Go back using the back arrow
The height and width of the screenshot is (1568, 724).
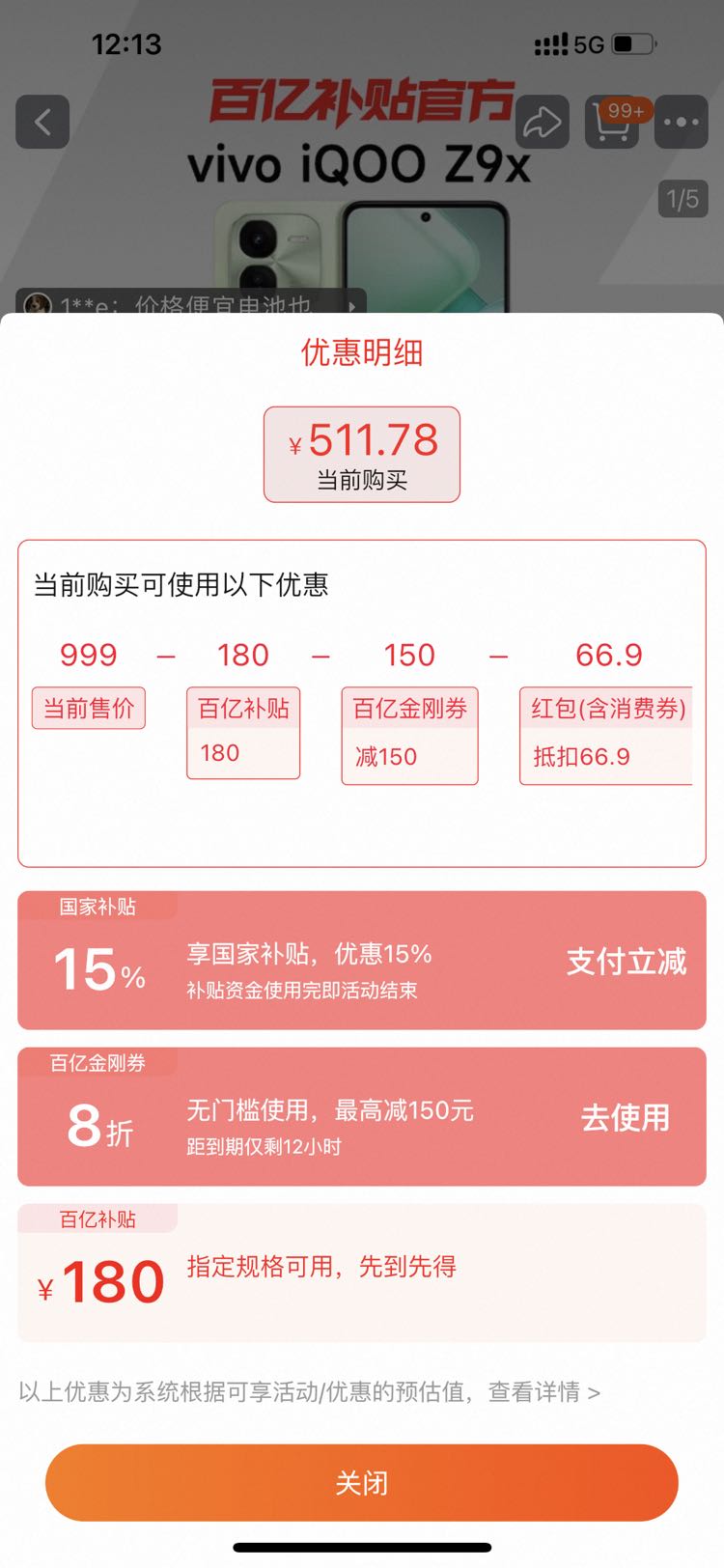click(x=42, y=122)
